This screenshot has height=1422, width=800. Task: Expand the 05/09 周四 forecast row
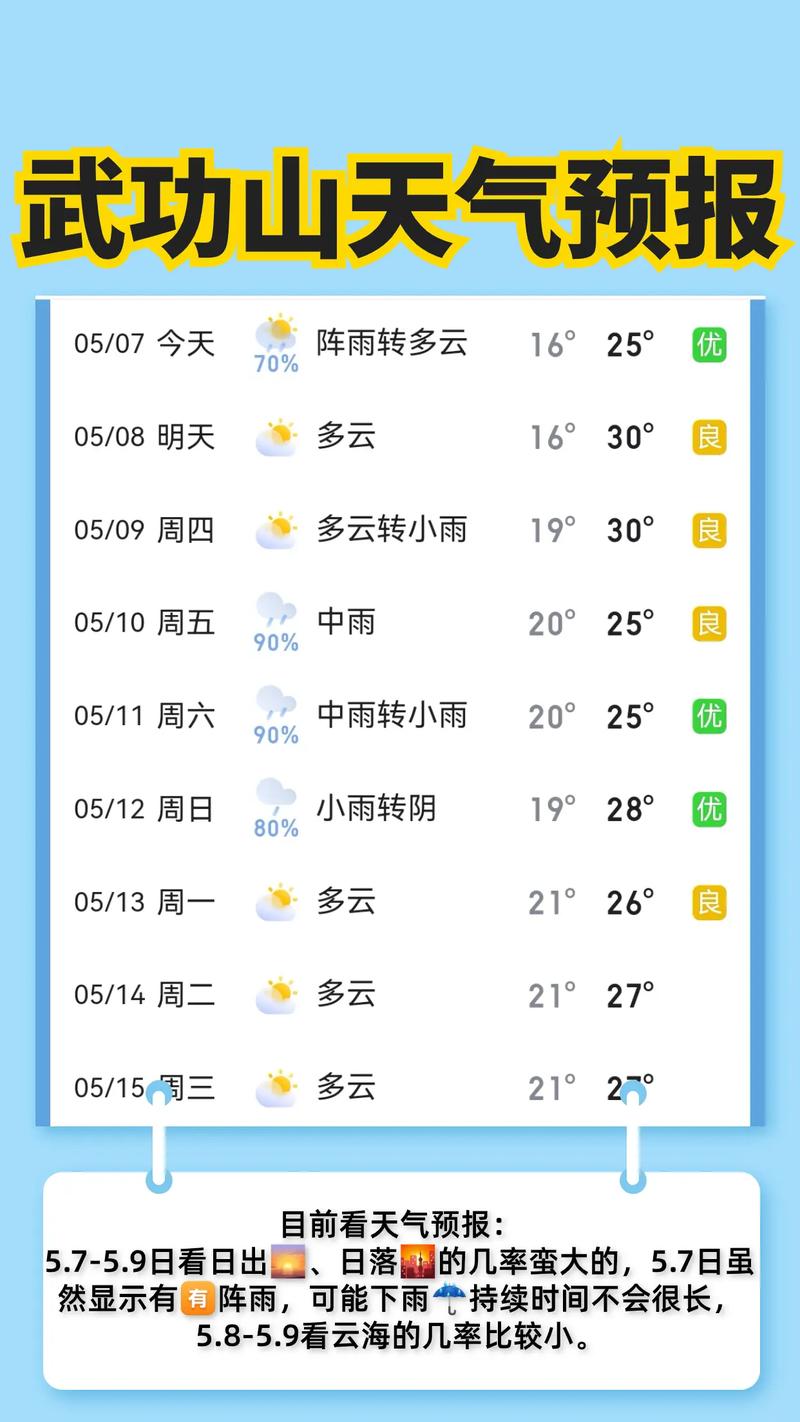[400, 529]
